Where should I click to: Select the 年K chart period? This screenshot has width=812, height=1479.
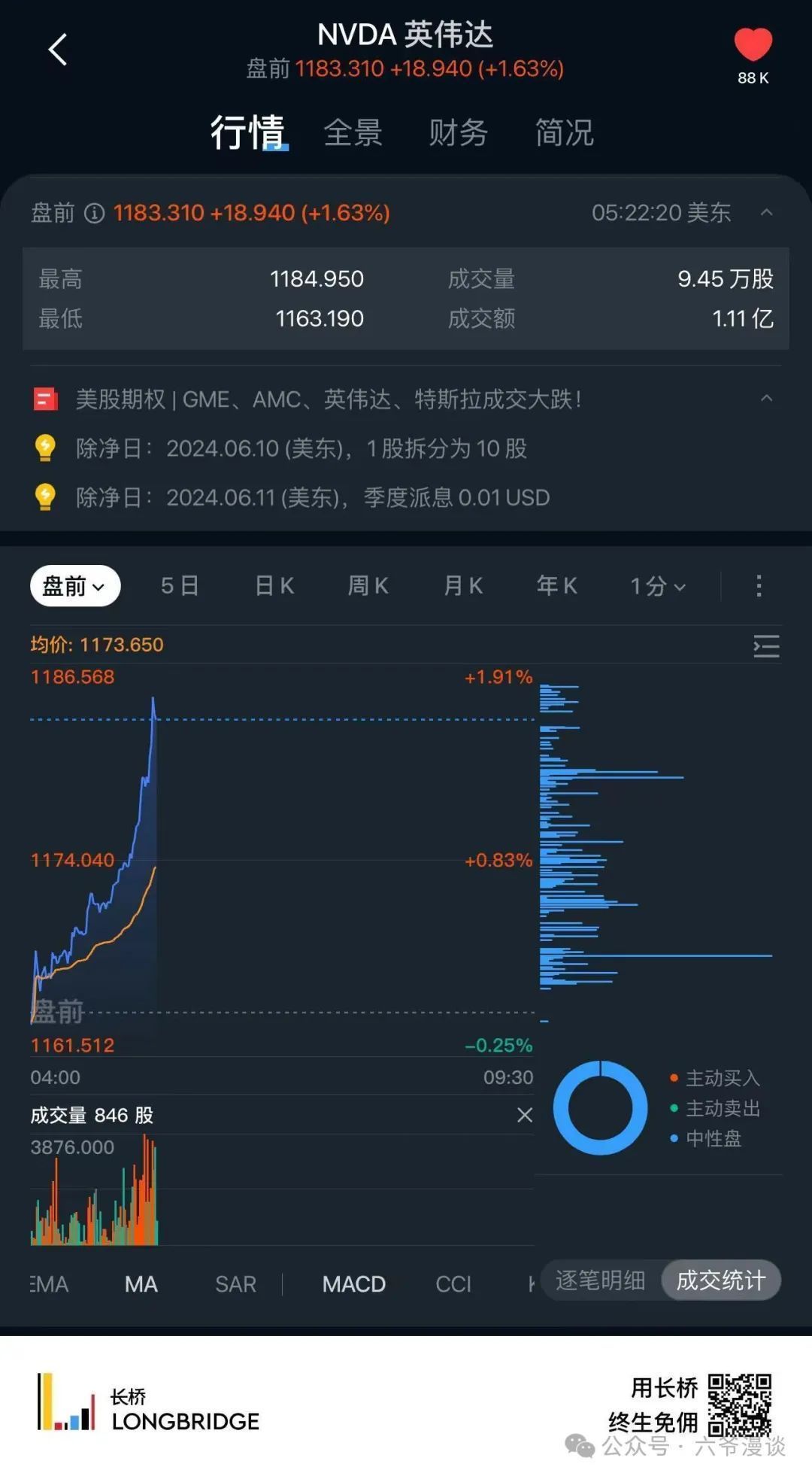coord(557,586)
